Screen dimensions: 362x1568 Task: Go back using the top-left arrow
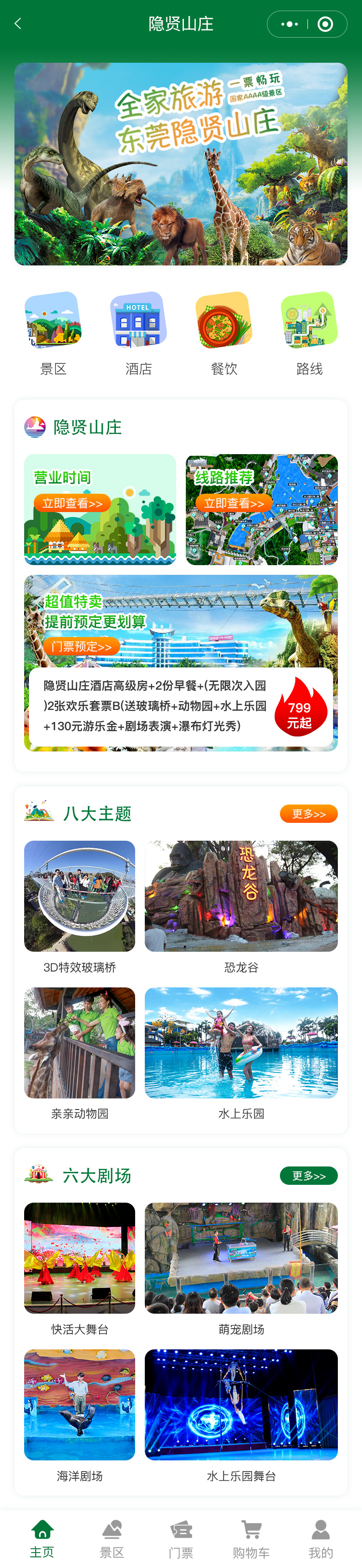click(x=18, y=24)
